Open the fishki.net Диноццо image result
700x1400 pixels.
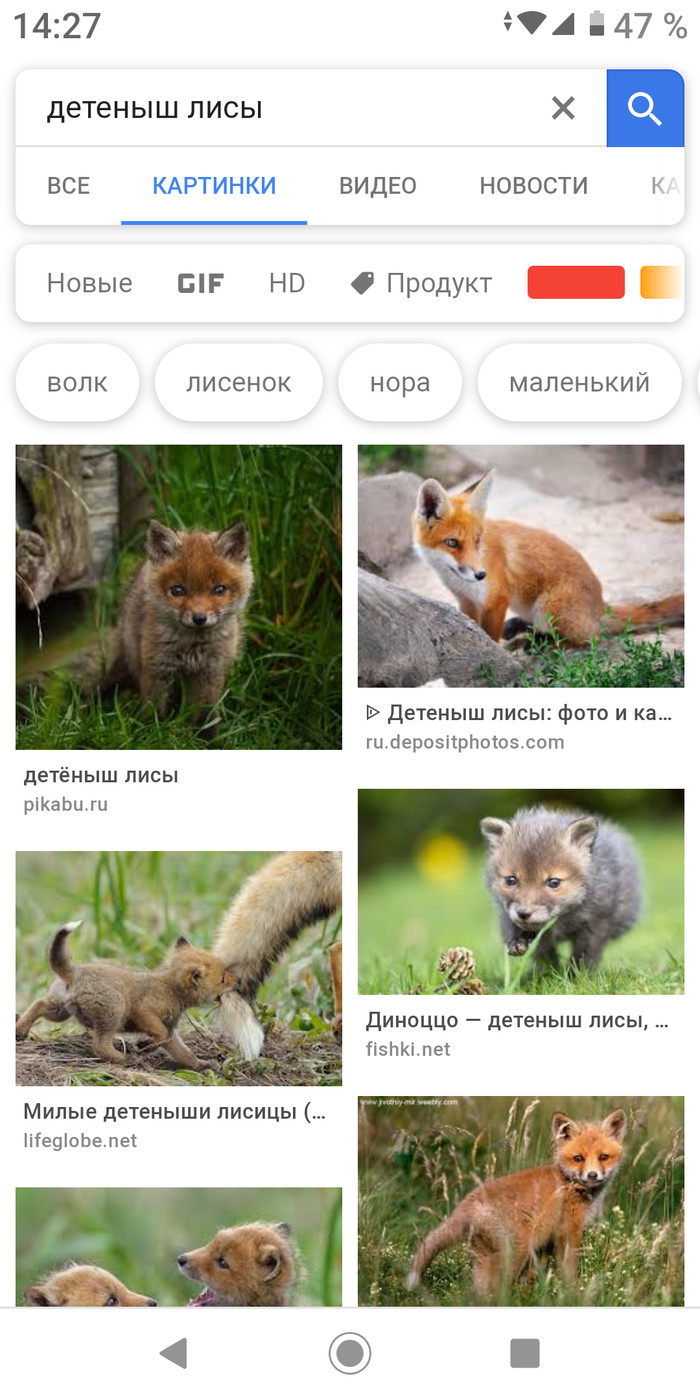click(x=520, y=891)
